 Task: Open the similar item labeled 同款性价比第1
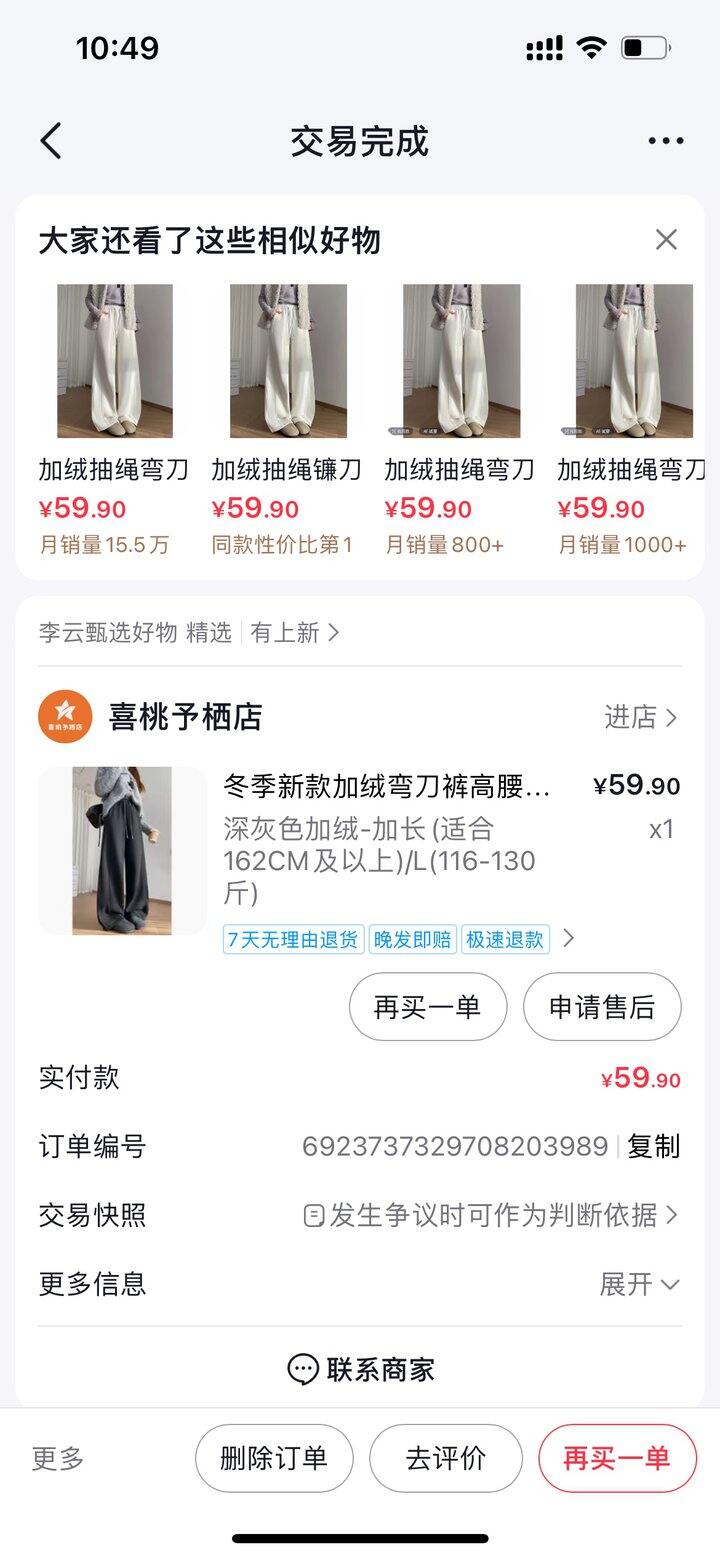288,362
